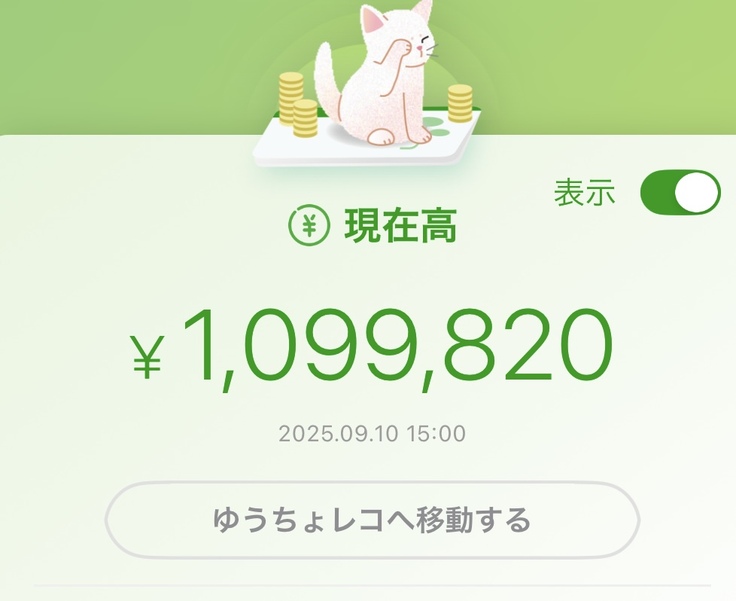
Task: Tap the ゆうちょレコへ移動する button
Action: (x=372, y=520)
